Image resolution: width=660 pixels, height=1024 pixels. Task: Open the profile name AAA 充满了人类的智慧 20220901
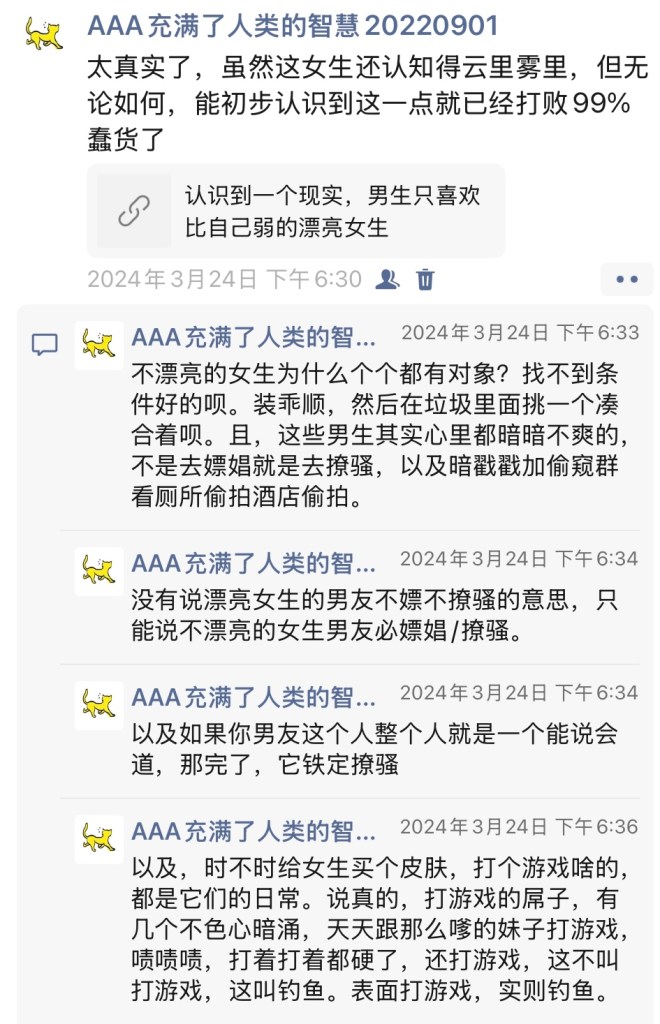click(x=292, y=26)
